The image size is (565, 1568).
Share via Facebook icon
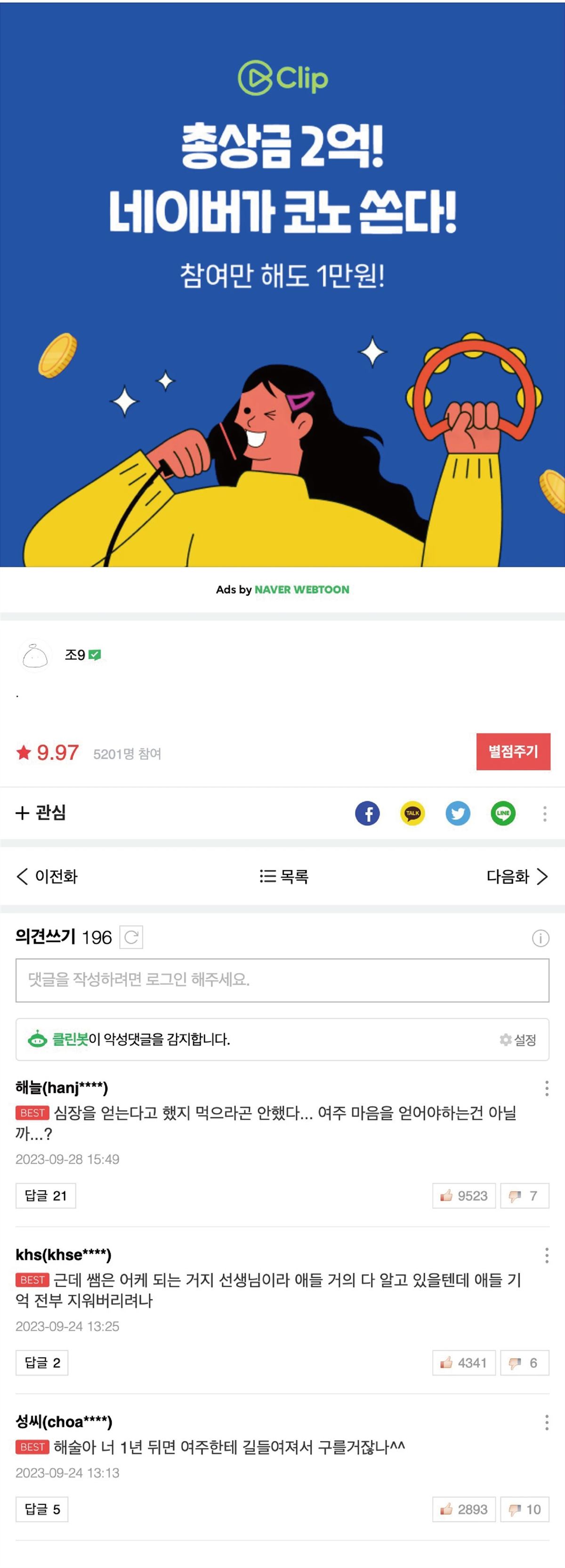[x=368, y=813]
